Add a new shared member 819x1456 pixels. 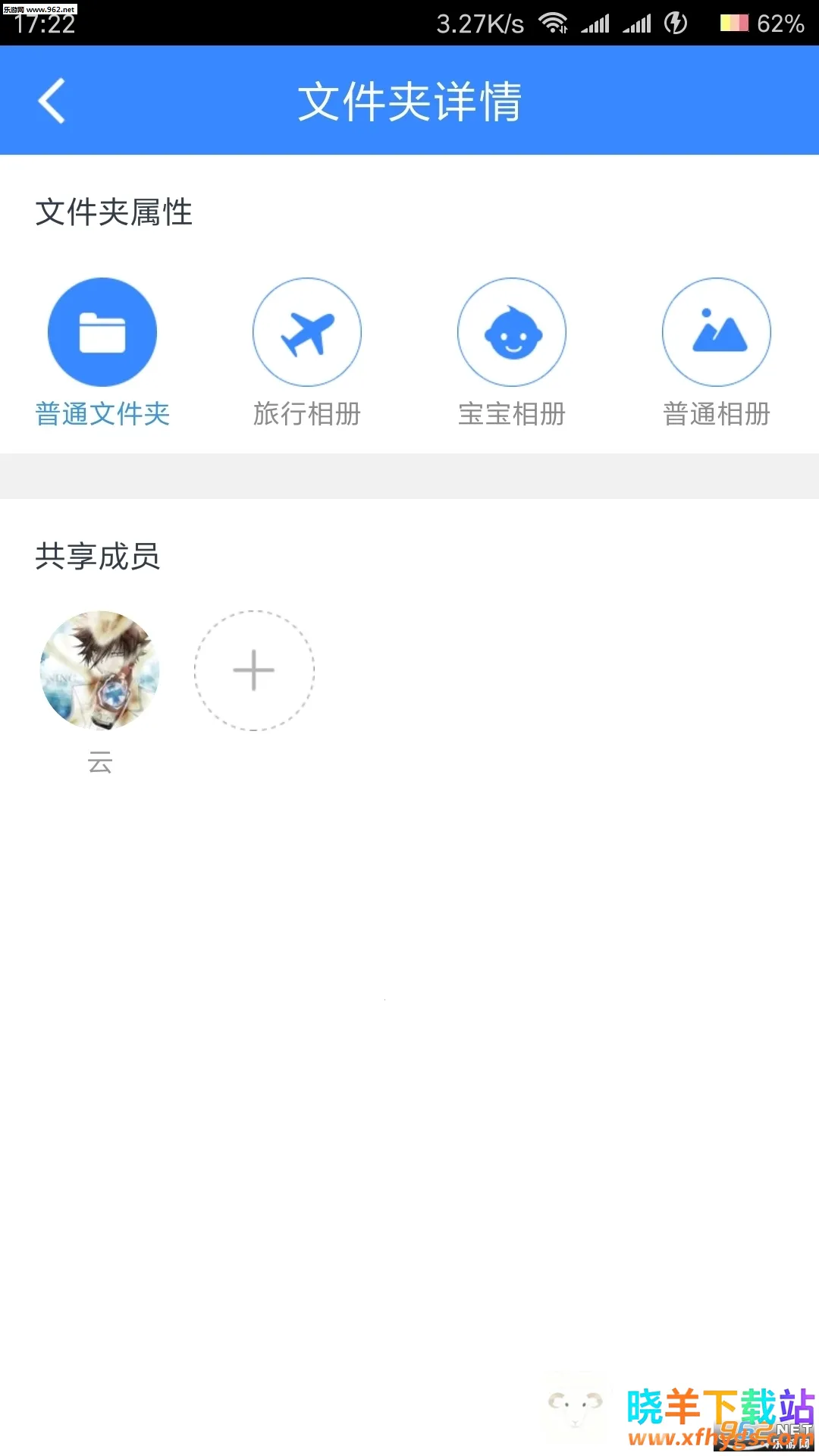coord(254,670)
